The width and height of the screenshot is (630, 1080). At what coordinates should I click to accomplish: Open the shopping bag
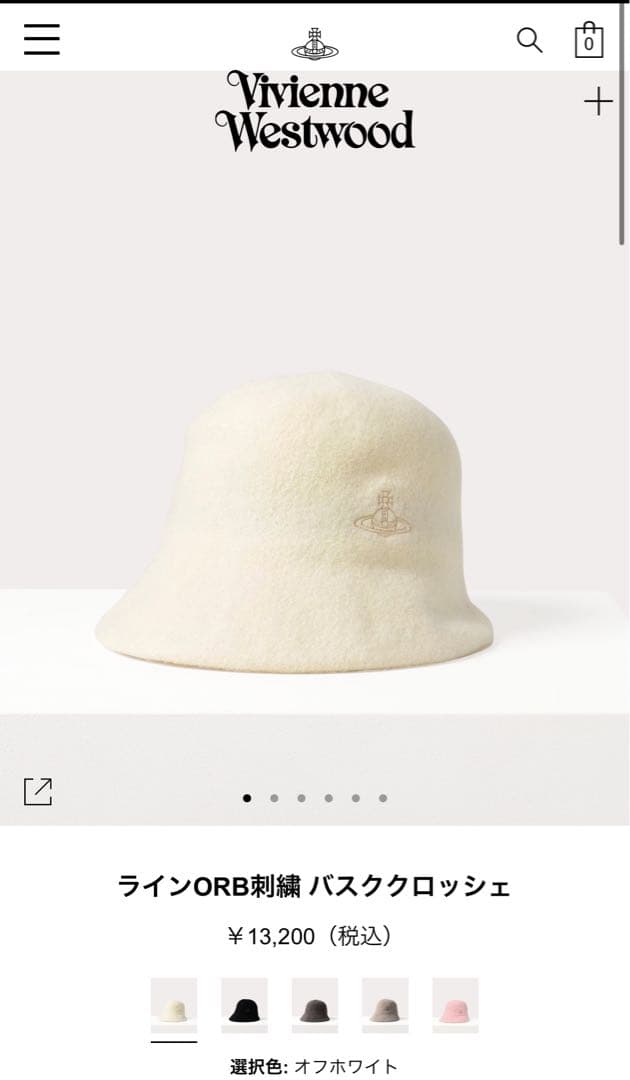[589, 40]
